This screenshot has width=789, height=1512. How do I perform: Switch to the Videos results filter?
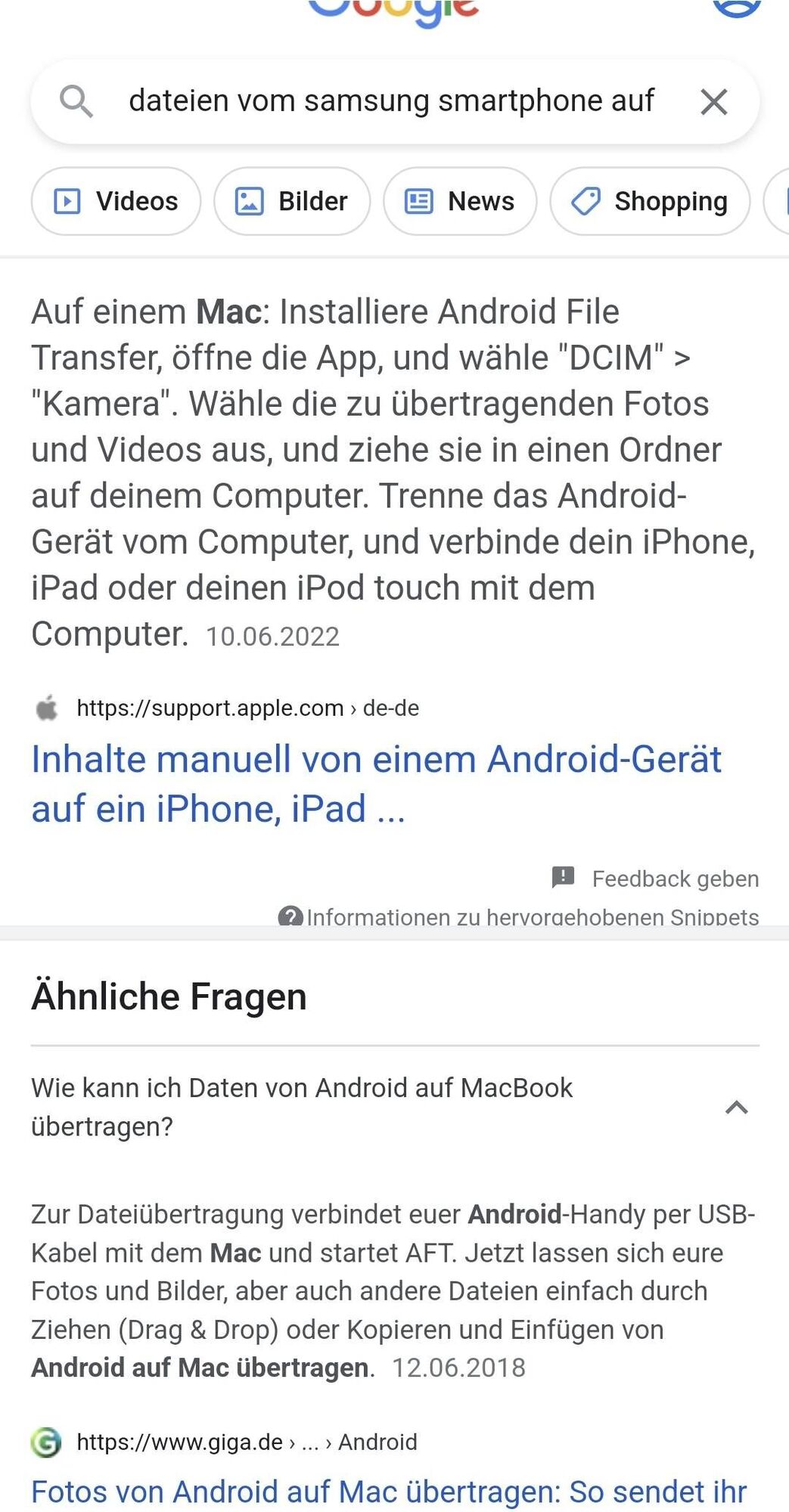[x=116, y=201]
